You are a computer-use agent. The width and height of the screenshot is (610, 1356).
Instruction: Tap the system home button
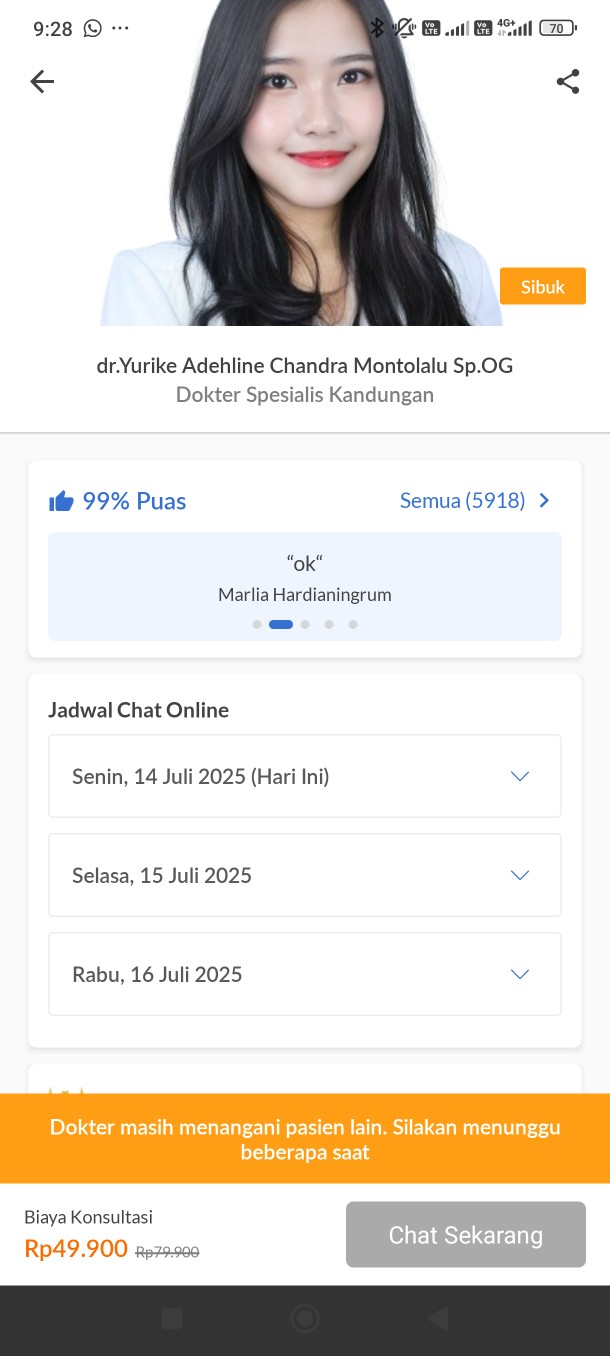click(305, 1319)
